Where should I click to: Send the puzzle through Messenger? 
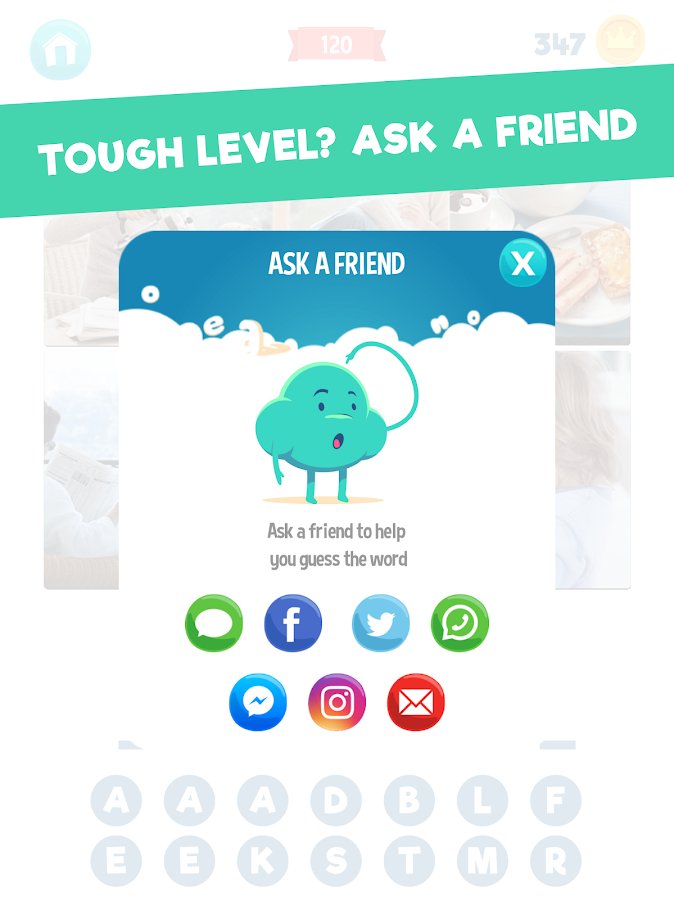(x=258, y=702)
